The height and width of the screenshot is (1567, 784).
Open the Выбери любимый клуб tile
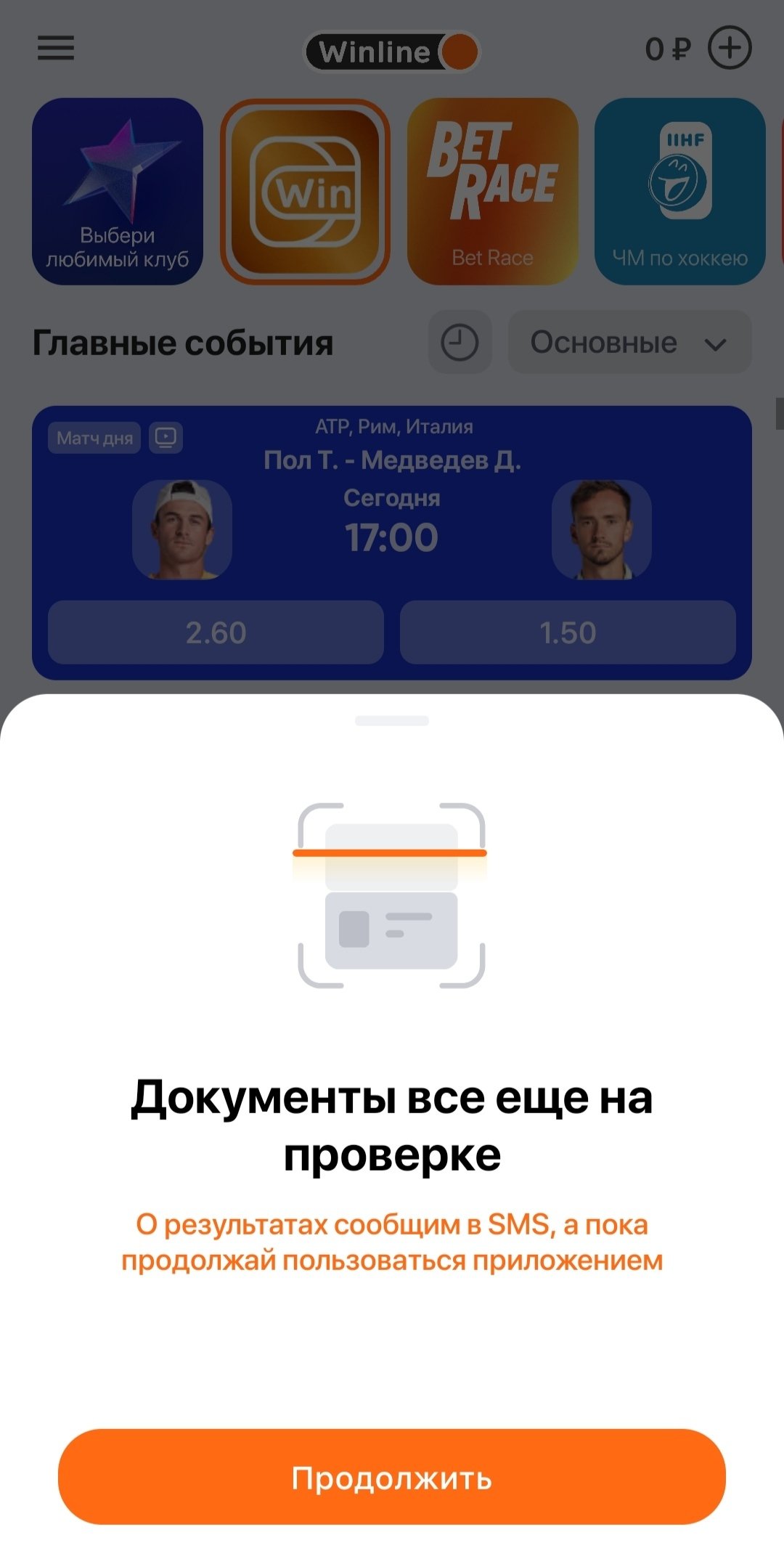(x=118, y=191)
